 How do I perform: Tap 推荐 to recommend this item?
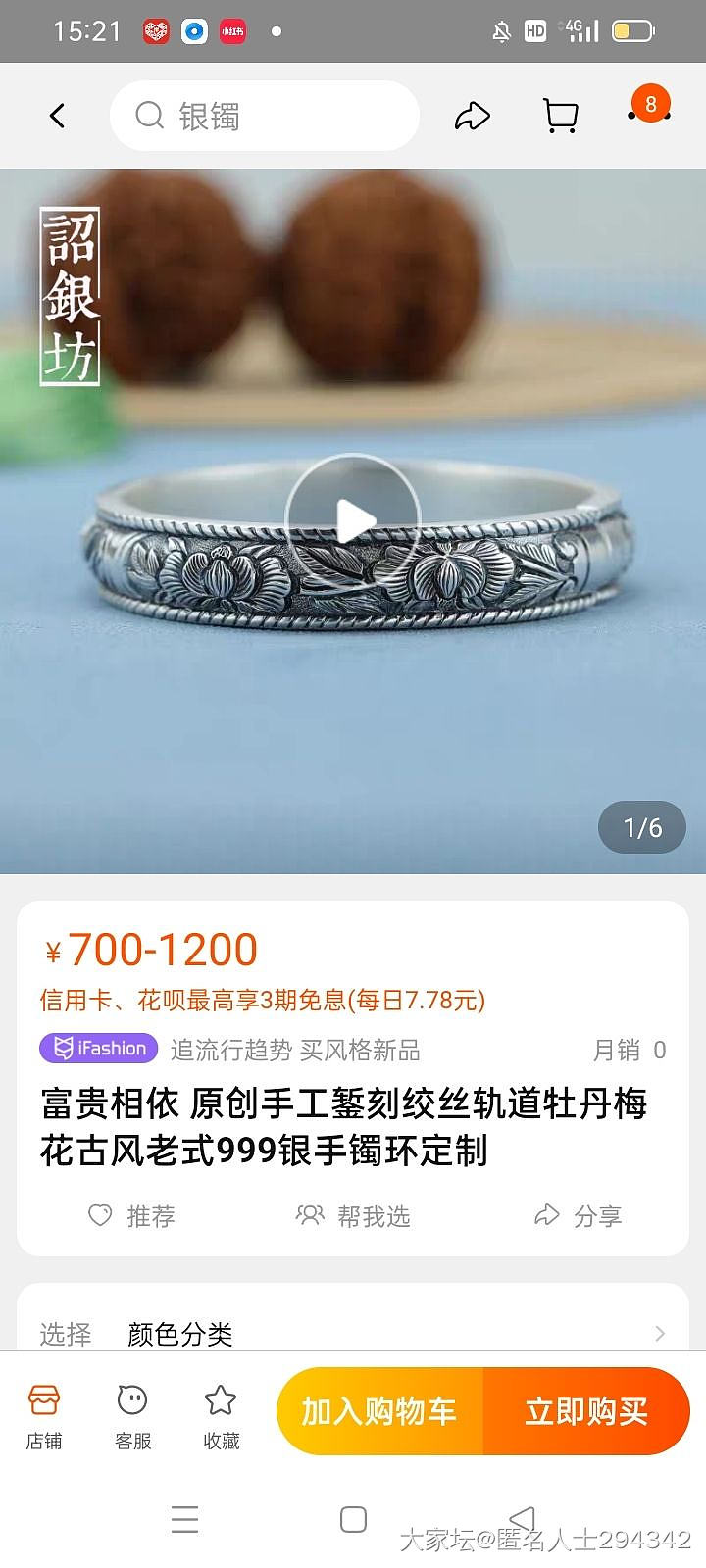(131, 1216)
